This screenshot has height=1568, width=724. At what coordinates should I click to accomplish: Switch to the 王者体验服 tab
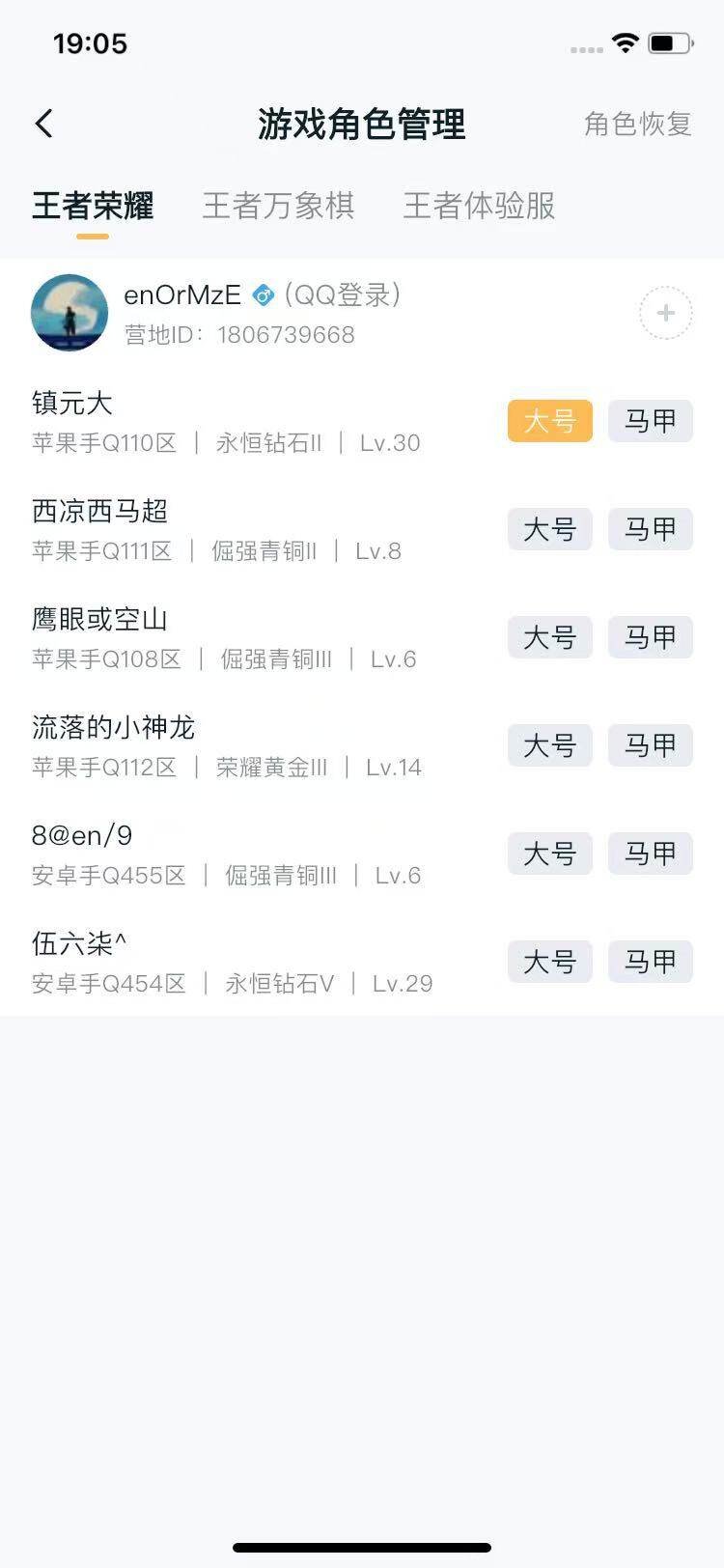click(478, 206)
